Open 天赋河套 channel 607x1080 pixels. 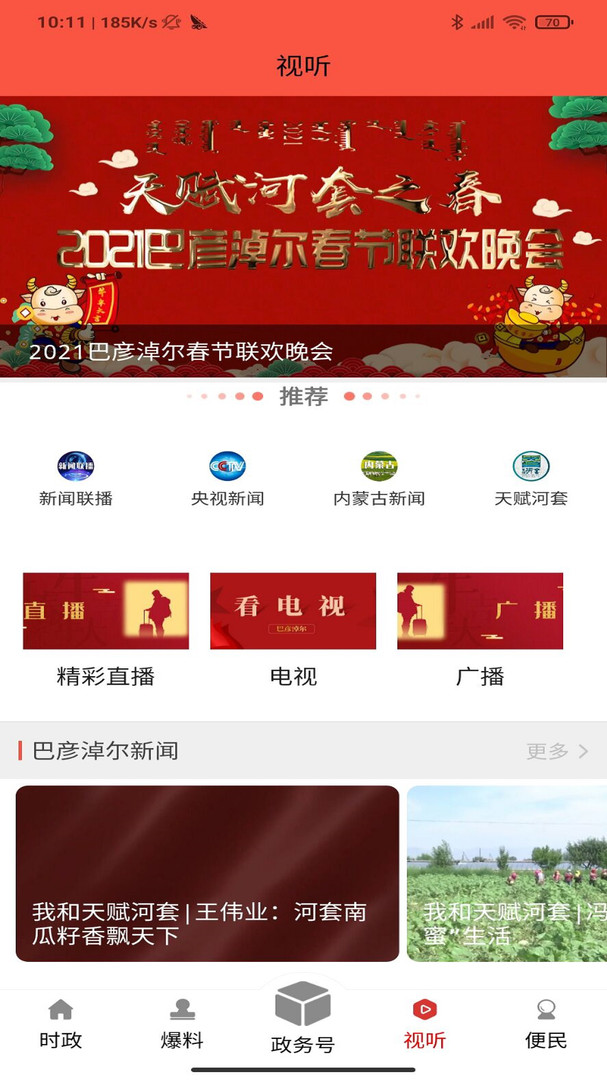point(531,478)
